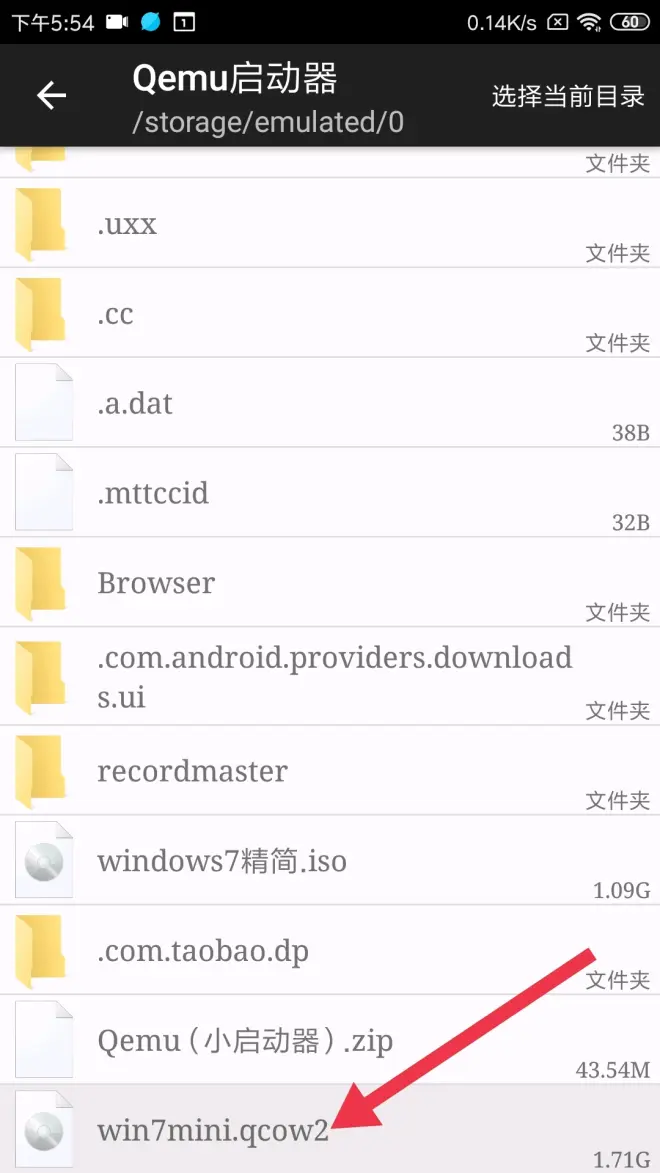Select the .mttccid file

tap(330, 492)
